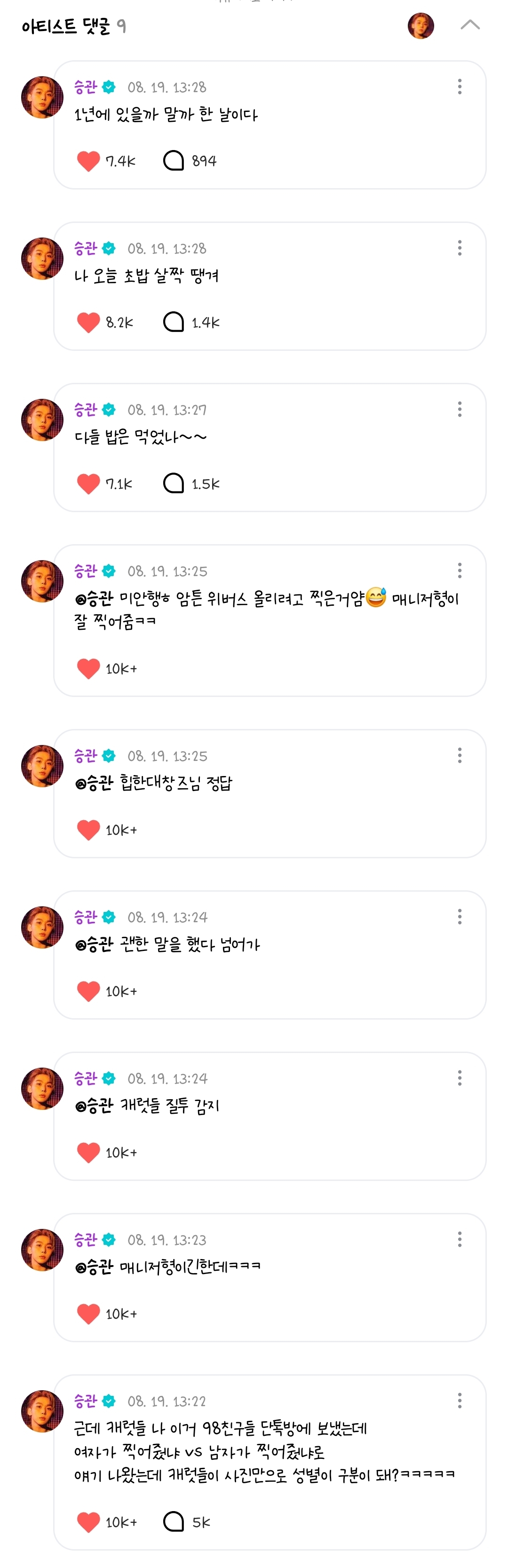Open options for '1년에 있을까 말까 한 날이다' comment

[x=459, y=87]
